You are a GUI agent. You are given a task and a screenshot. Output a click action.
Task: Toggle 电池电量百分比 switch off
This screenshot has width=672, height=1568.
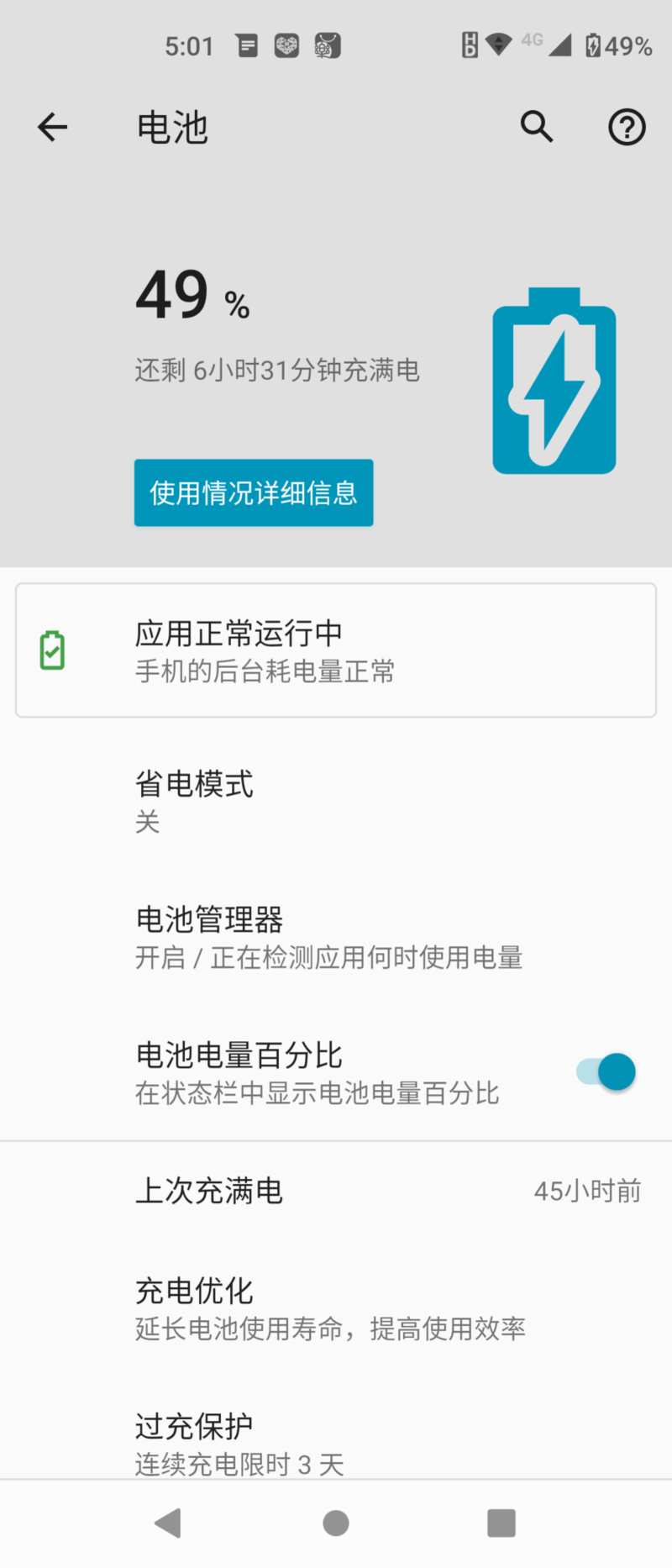[606, 1072]
